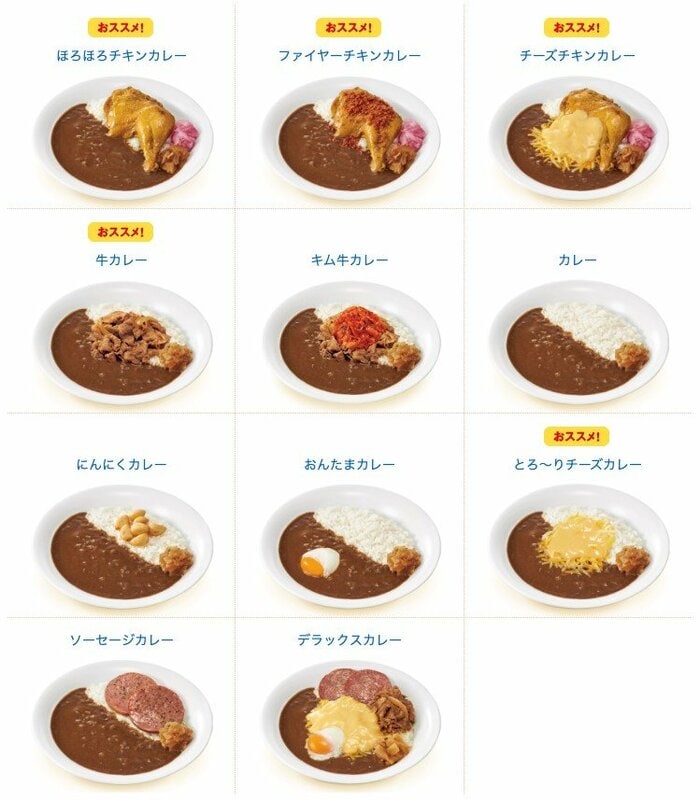The height and width of the screenshot is (801, 700).
Task: Select the おんたまカレー dish
Action: click(x=350, y=546)
